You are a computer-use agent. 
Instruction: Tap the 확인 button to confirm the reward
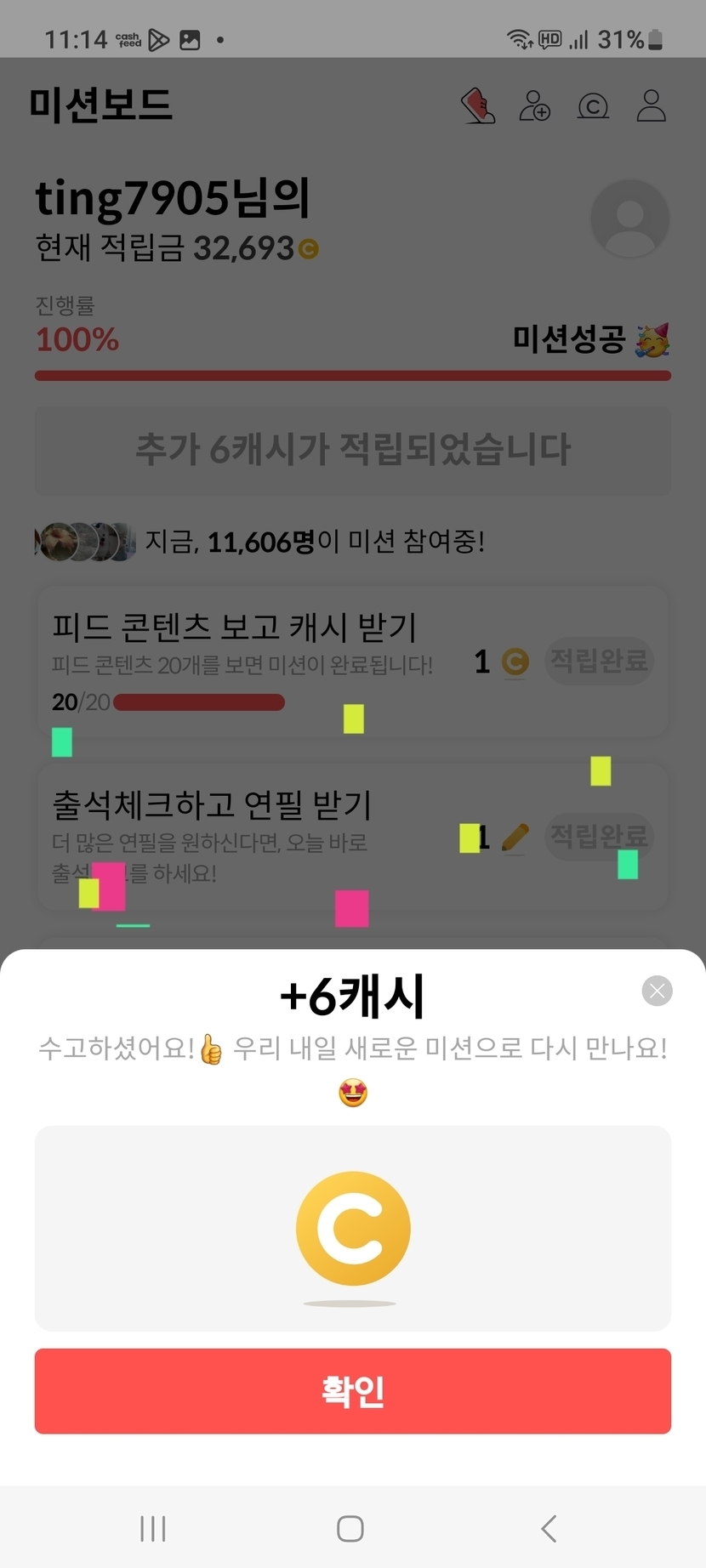(353, 1391)
